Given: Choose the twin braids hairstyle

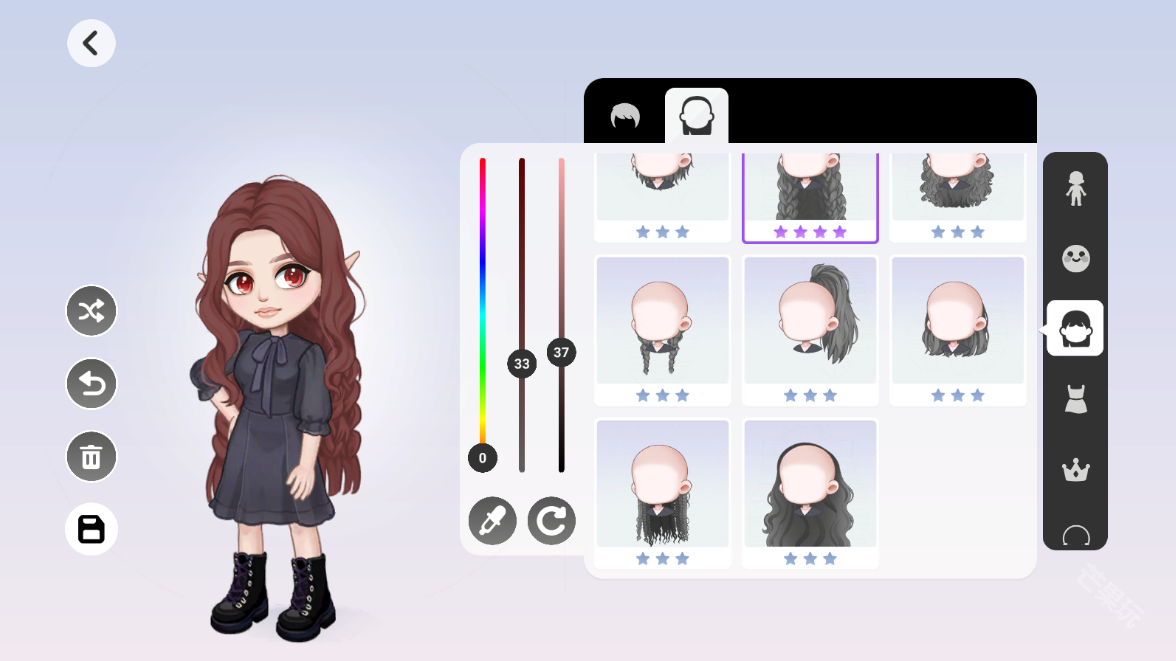Looking at the screenshot, I should (662, 320).
